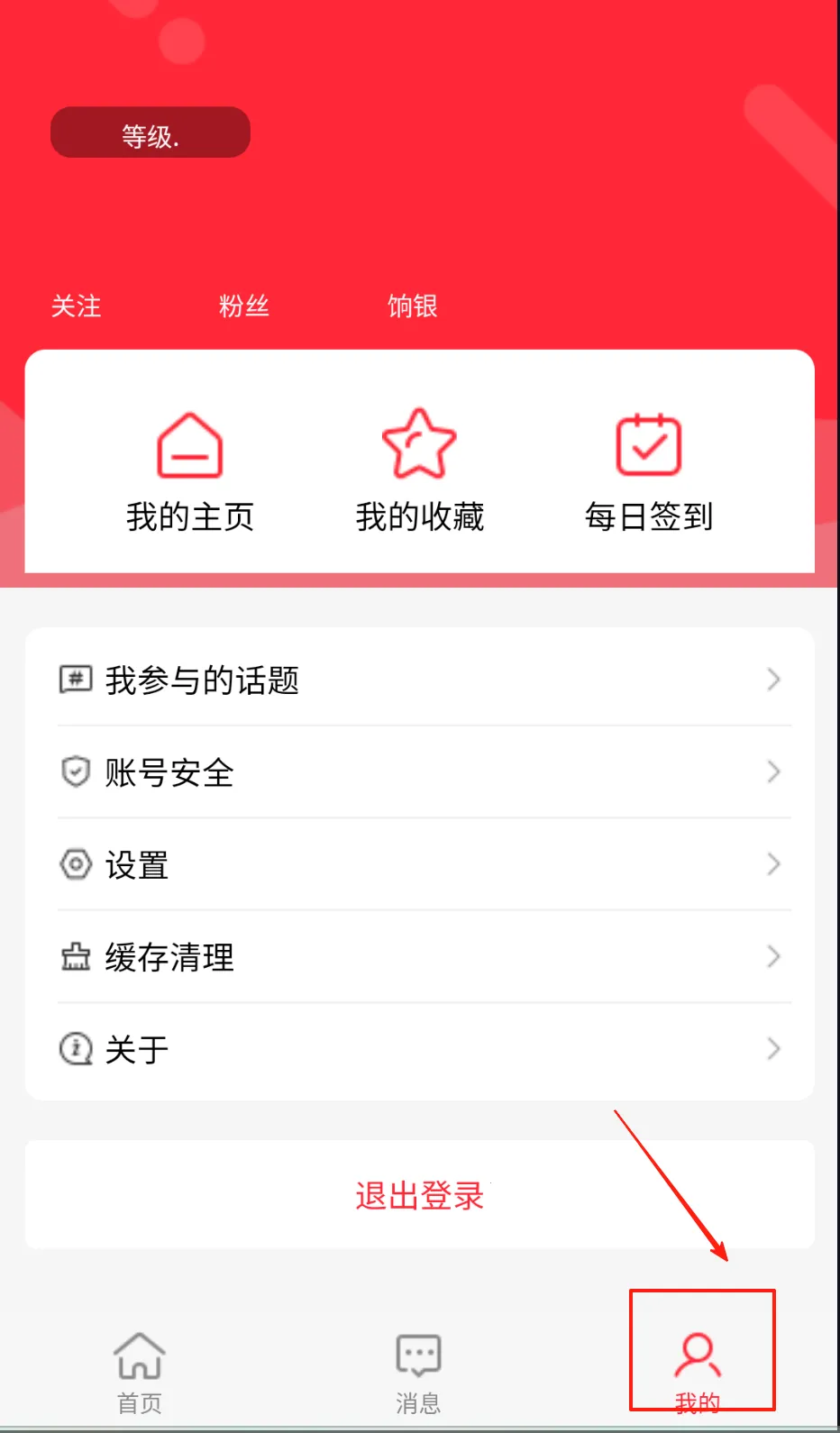The image size is (840, 1433).
Task: Select the star icon for 我的收藏
Action: (x=418, y=443)
